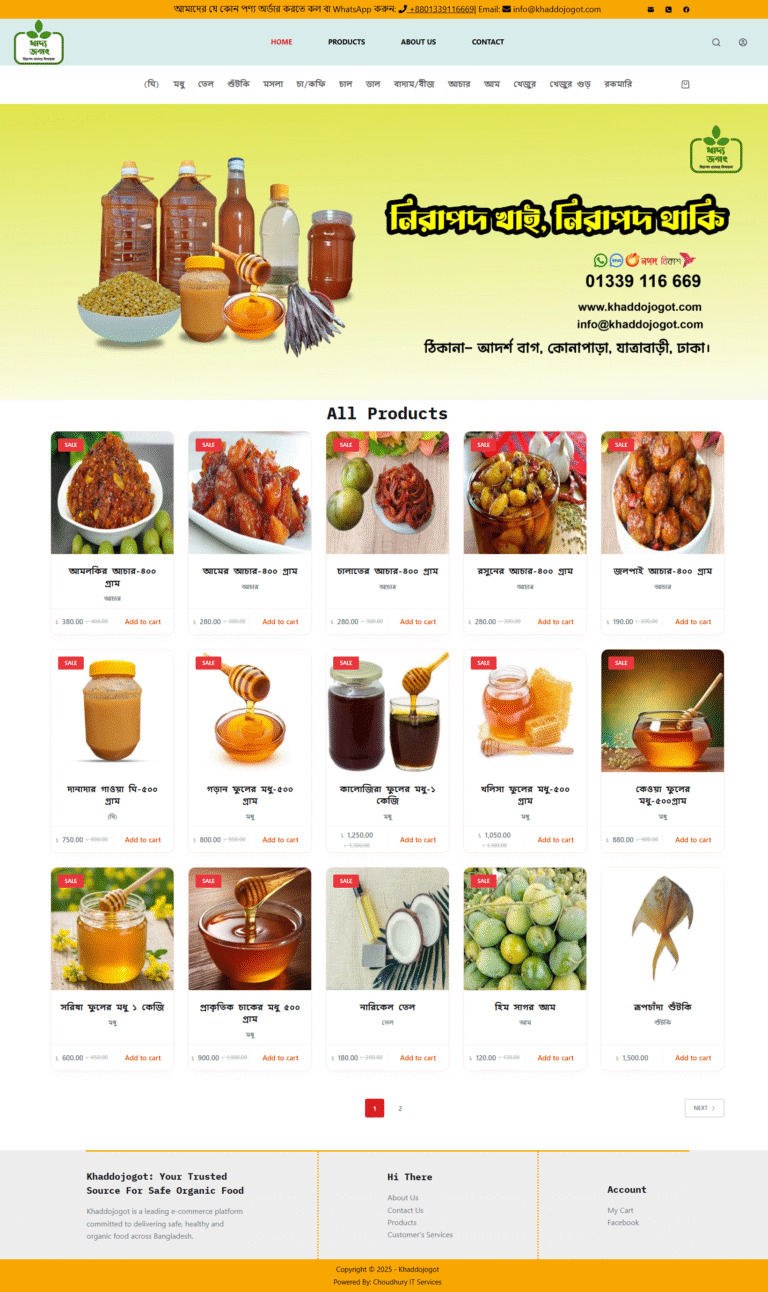Add রসুনের আচার-৪০০ গ্রাম to cart
The height and width of the screenshot is (1292, 768).
[555, 622]
